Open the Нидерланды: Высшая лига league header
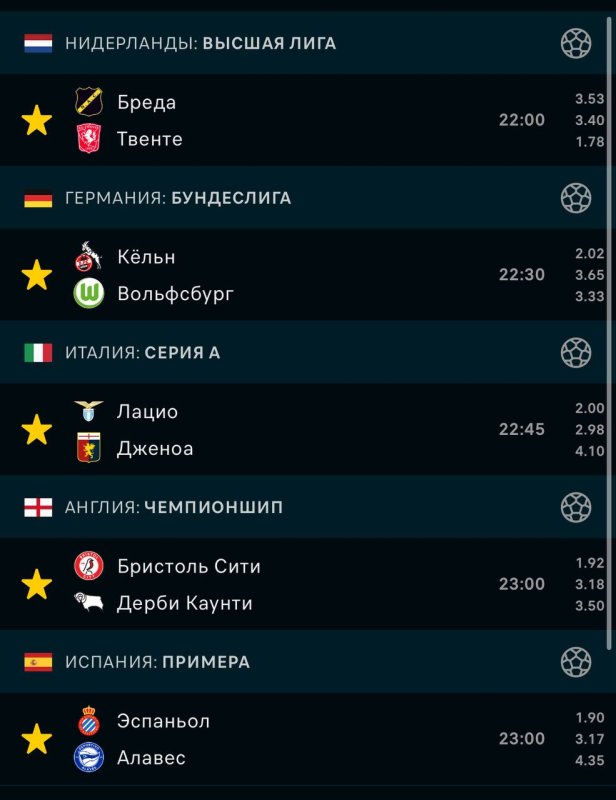This screenshot has height=800, width=616. (x=200, y=44)
